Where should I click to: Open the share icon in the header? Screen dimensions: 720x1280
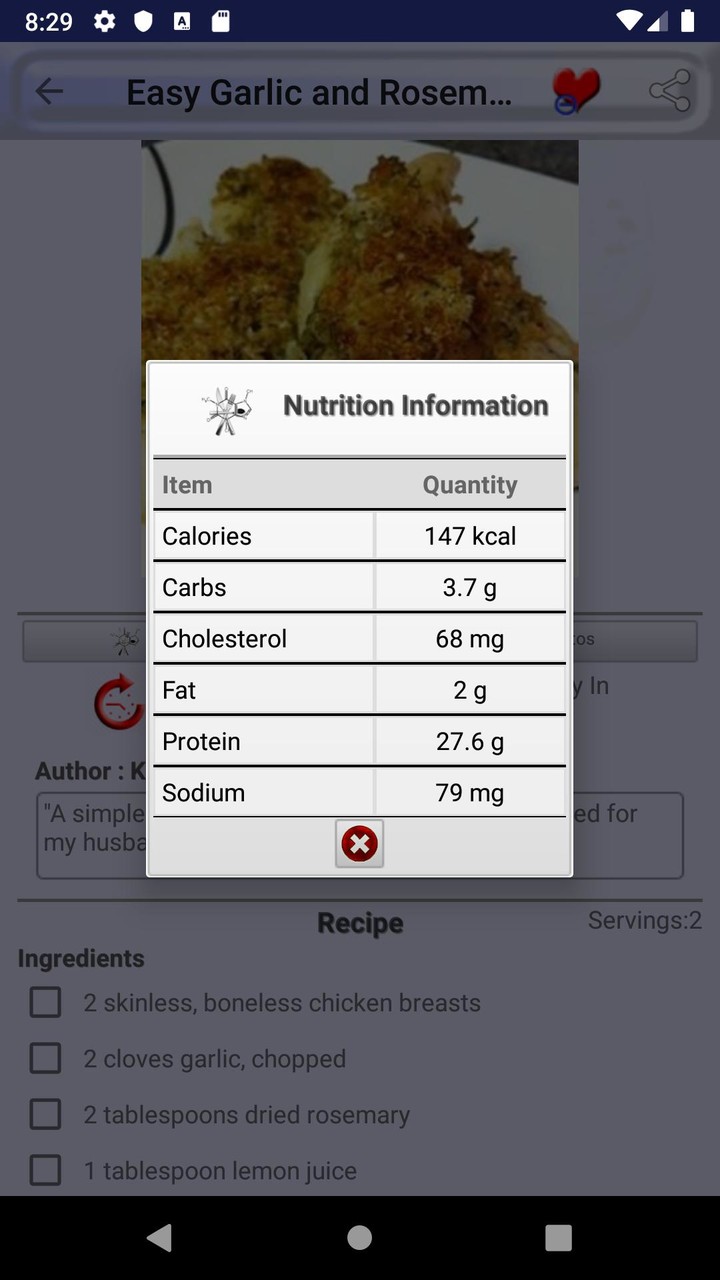[668, 91]
